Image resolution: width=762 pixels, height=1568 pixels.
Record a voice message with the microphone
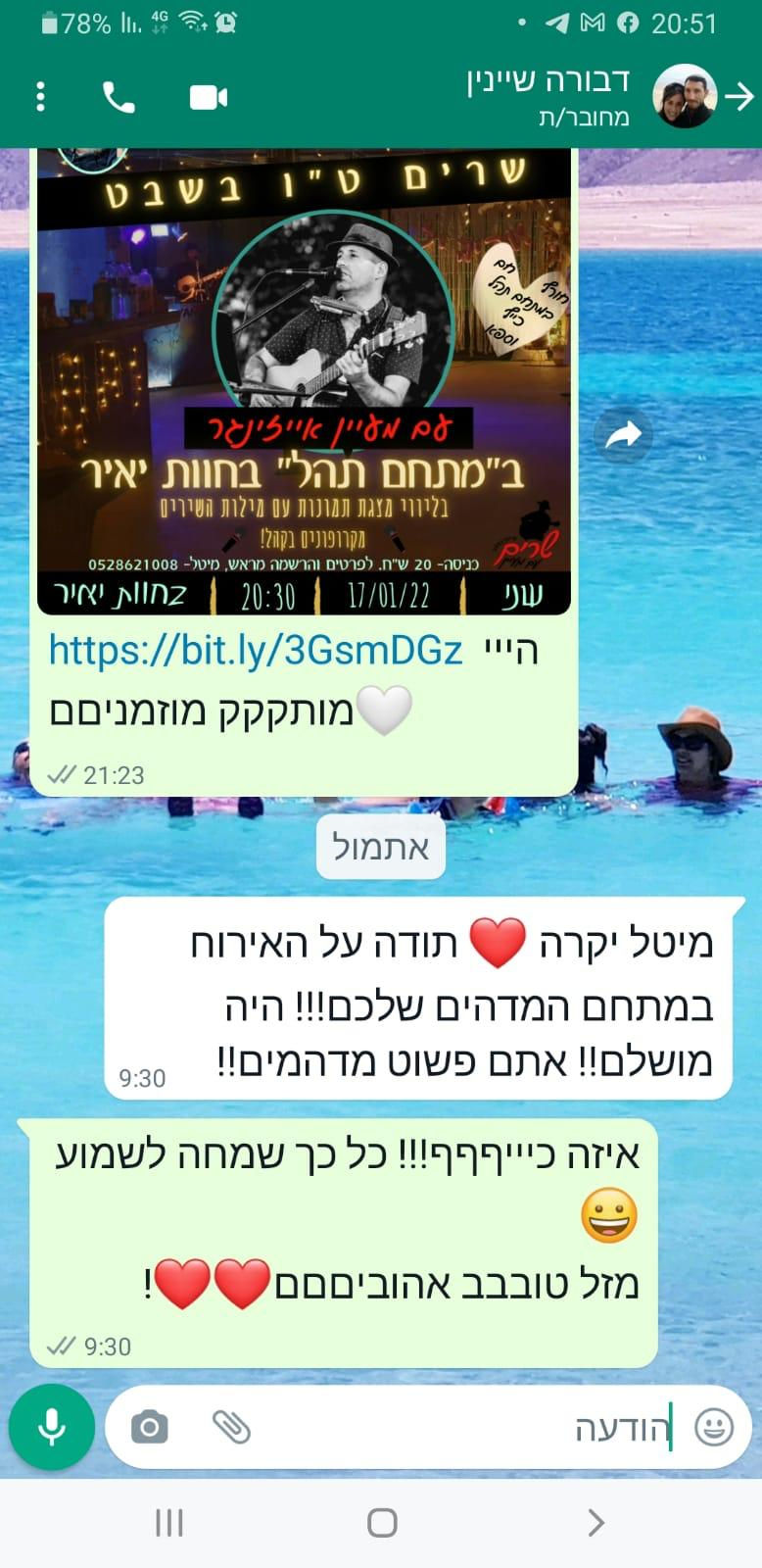click(52, 1427)
